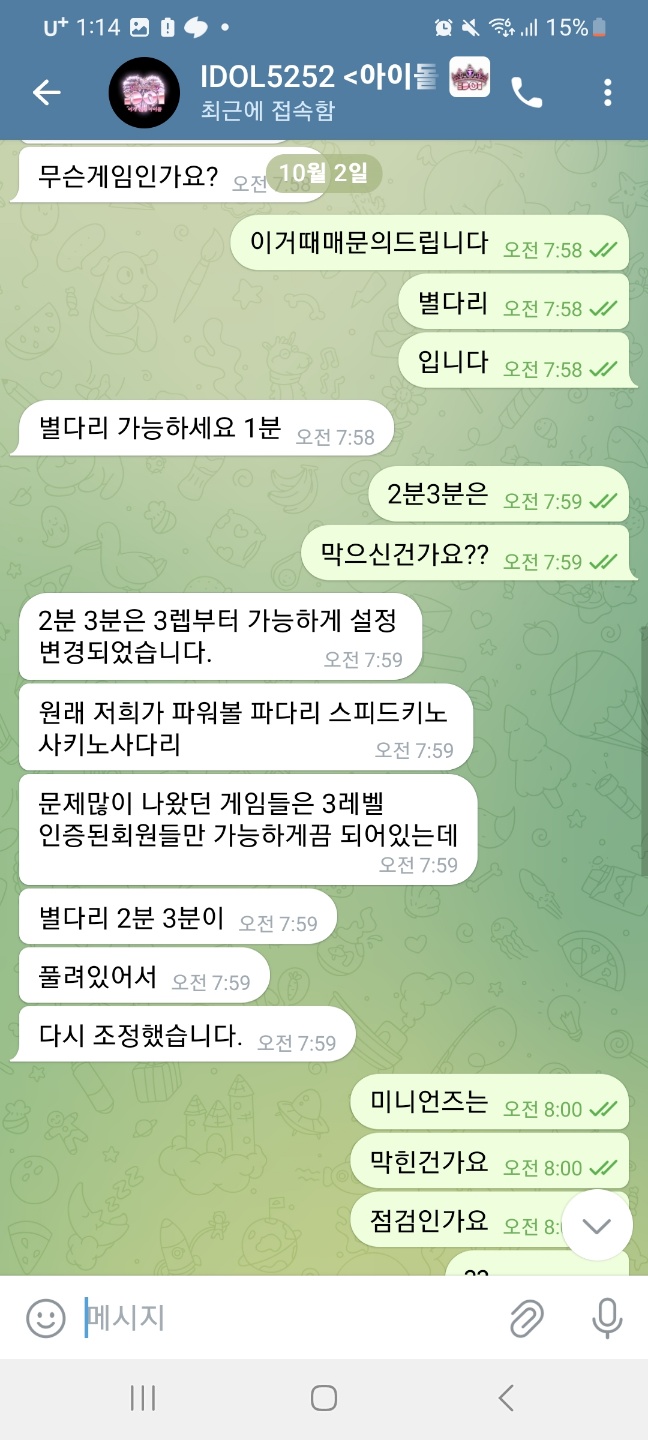Open IDOL5252 chat info header
The height and width of the screenshot is (1440, 648).
pyautogui.click(x=320, y=92)
